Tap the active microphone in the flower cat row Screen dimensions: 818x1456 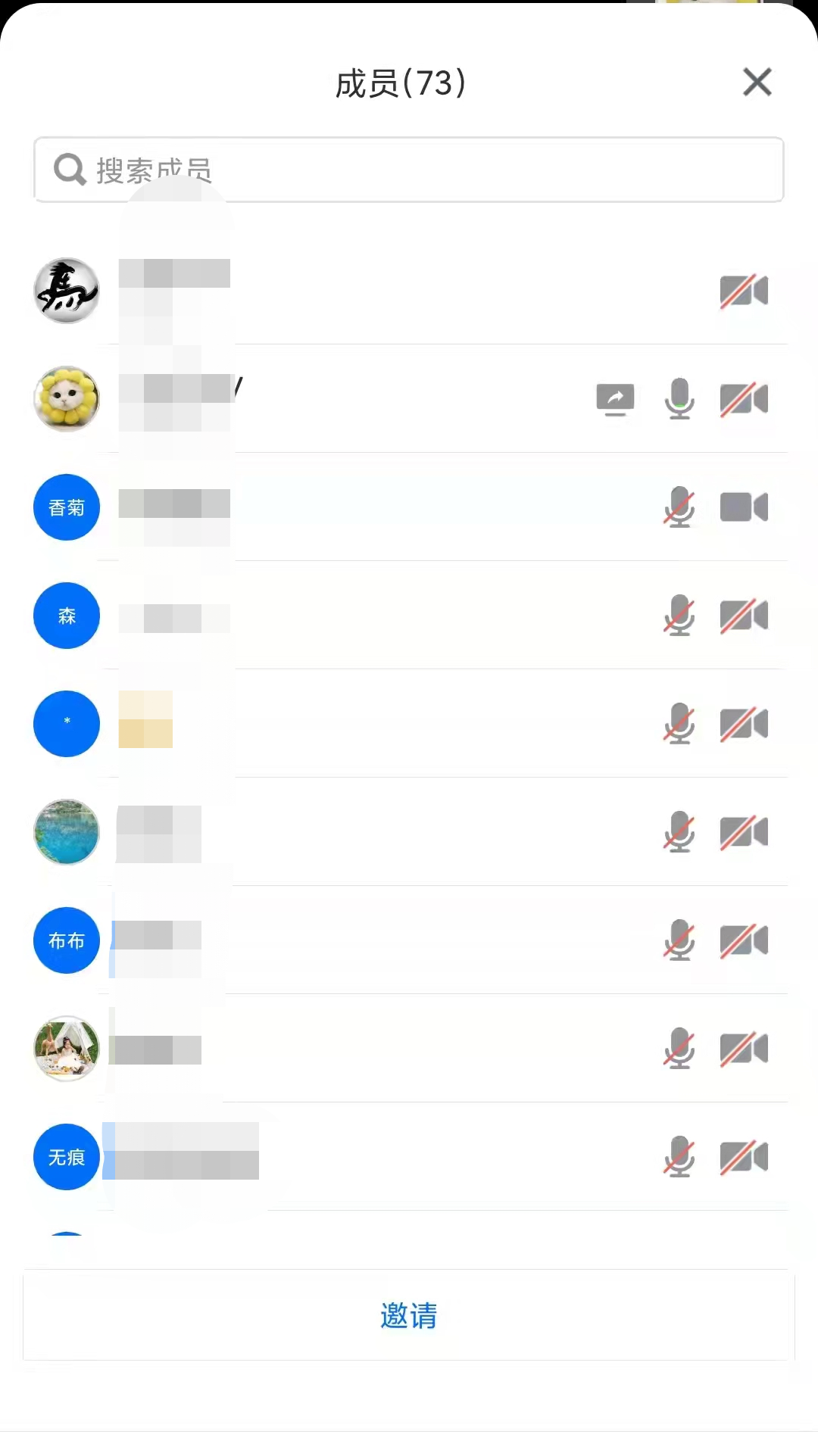click(679, 399)
